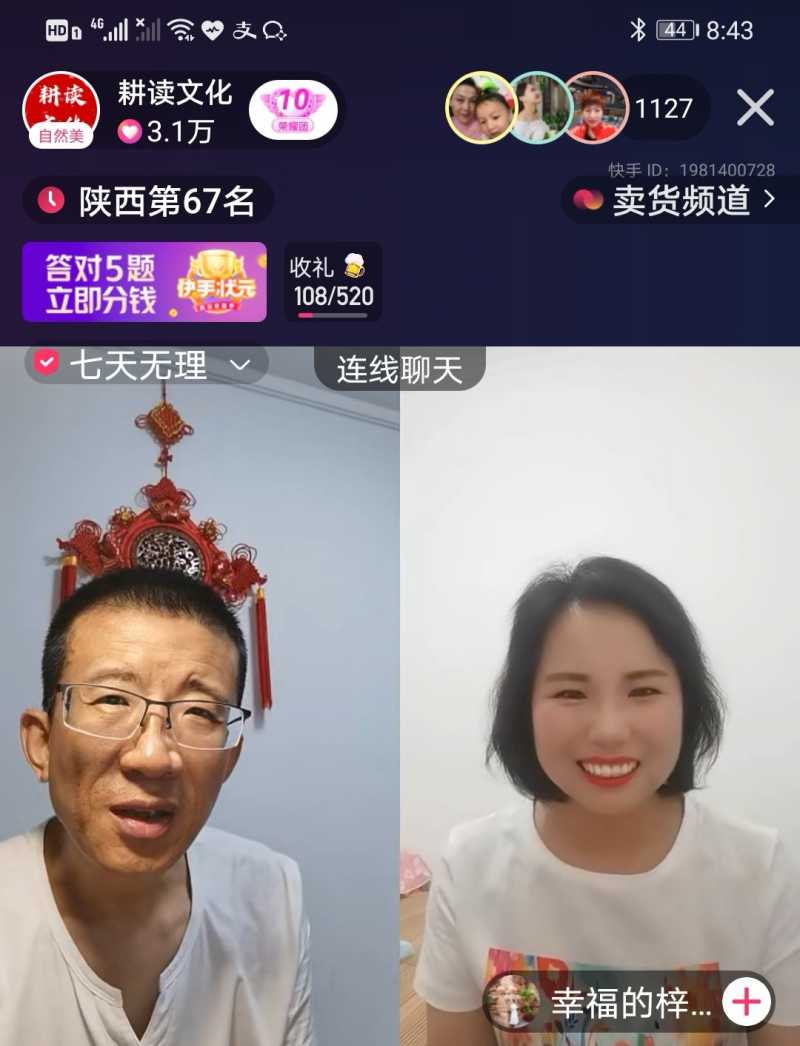The width and height of the screenshot is (800, 1046).
Task: Open the 耕读文化 host profile avatar
Action: [60, 108]
